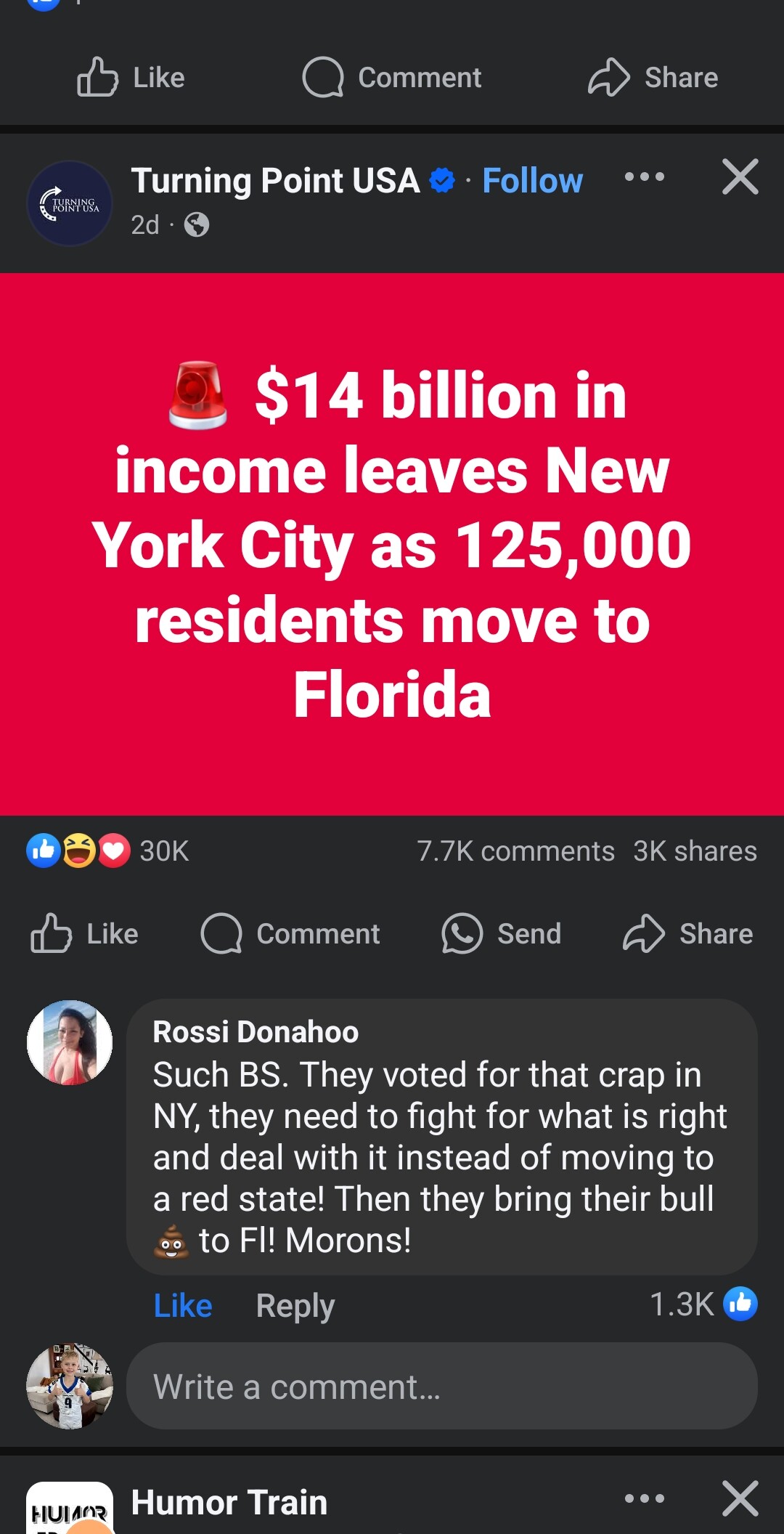The height and width of the screenshot is (1534, 784).
Task: Dismiss the Humor Train post
Action: [740, 1498]
